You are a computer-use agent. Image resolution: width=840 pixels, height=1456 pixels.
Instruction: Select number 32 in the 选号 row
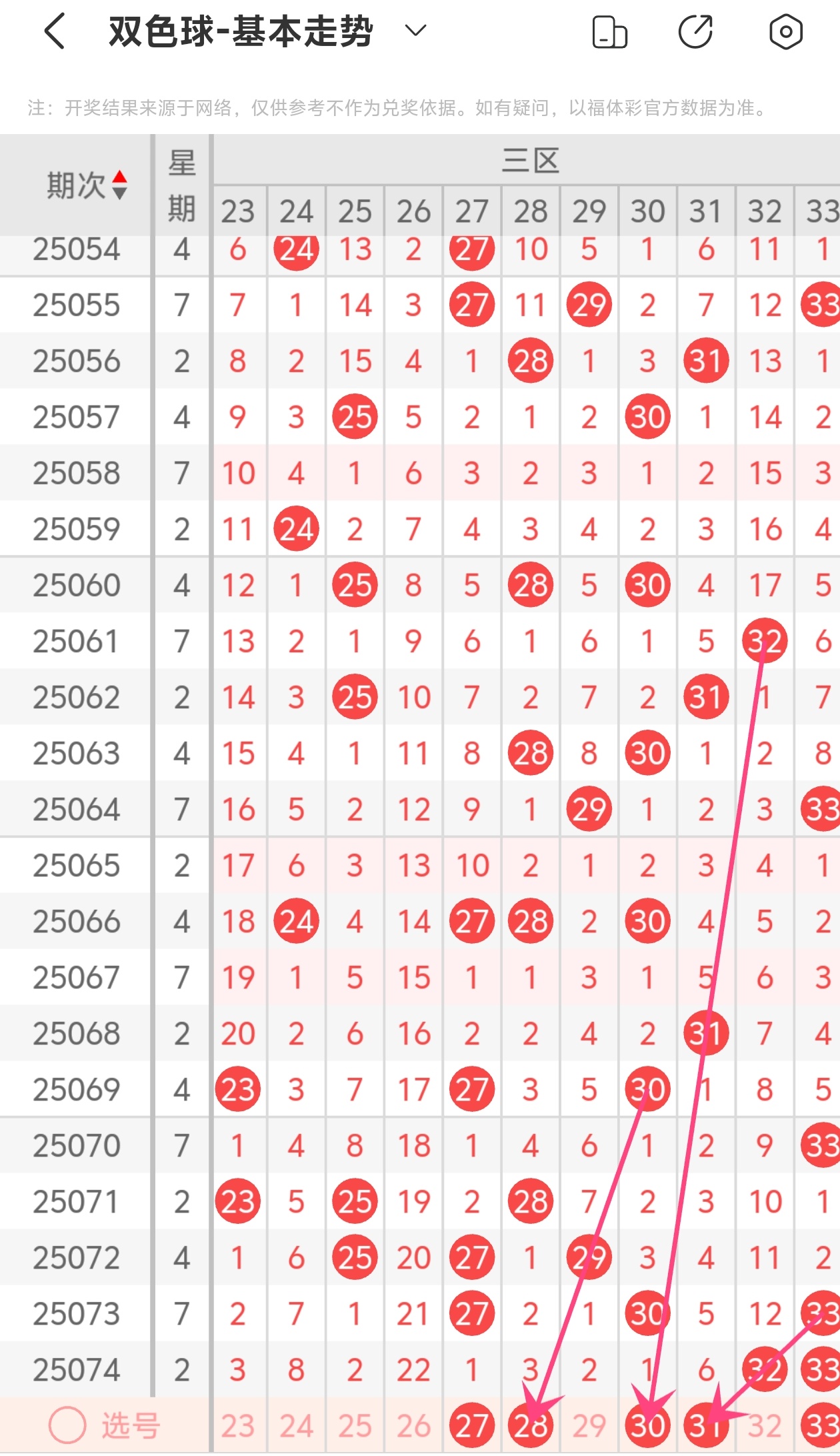coord(765,1426)
